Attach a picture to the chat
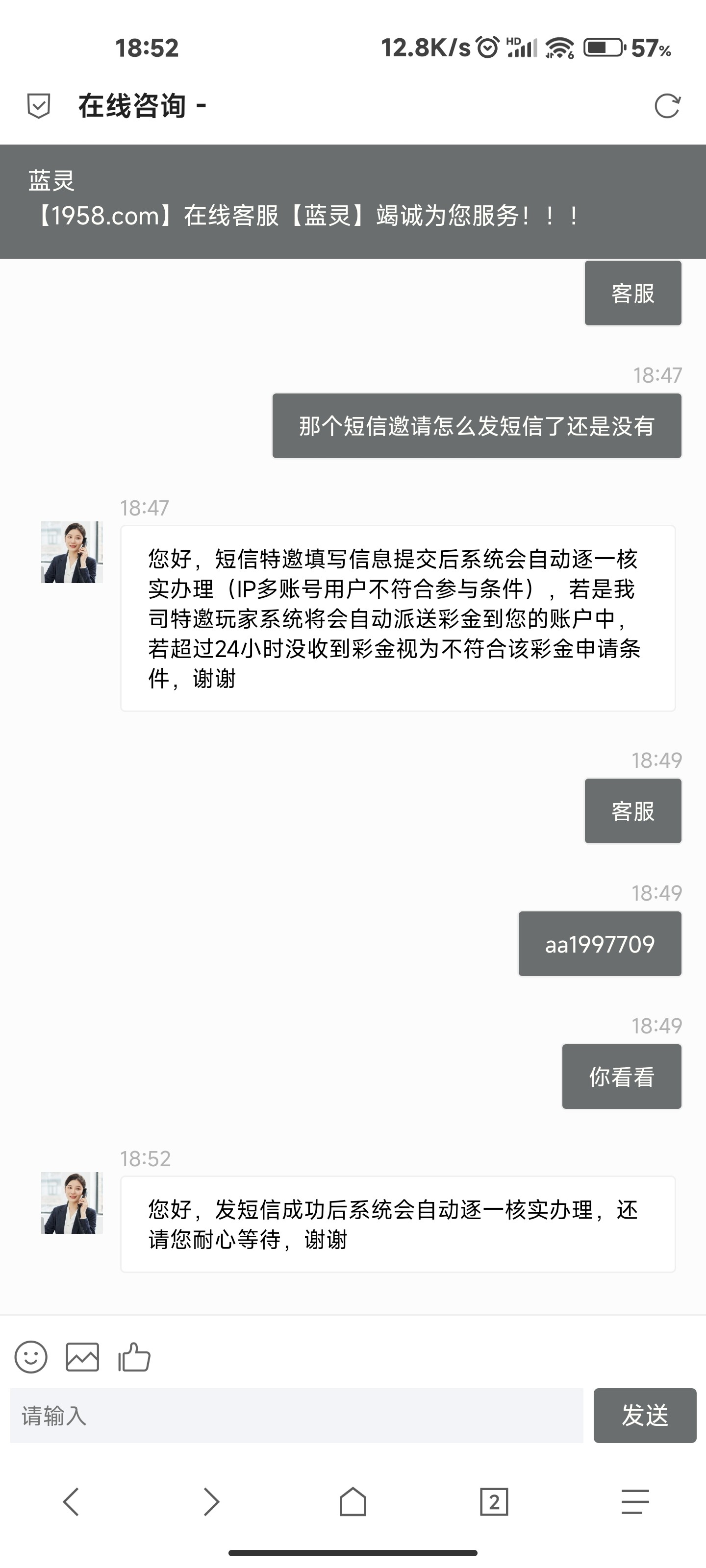The image size is (706, 1568). tap(82, 1357)
